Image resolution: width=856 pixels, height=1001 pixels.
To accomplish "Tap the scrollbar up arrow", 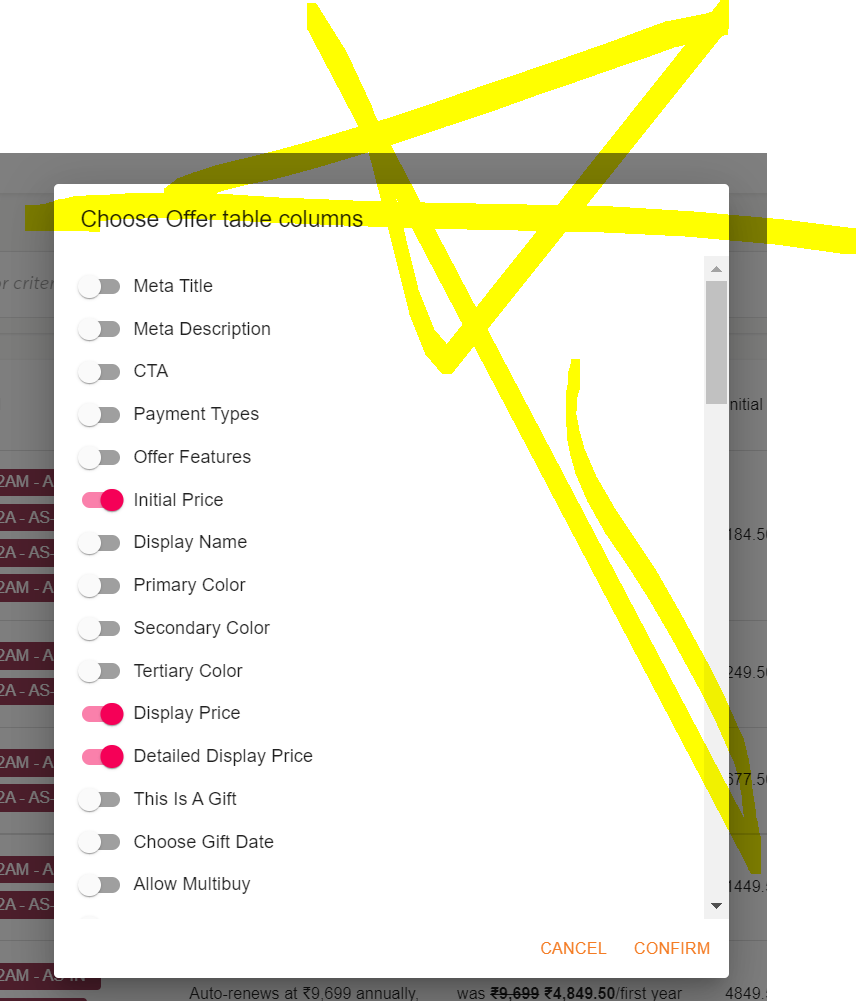I will click(x=716, y=270).
